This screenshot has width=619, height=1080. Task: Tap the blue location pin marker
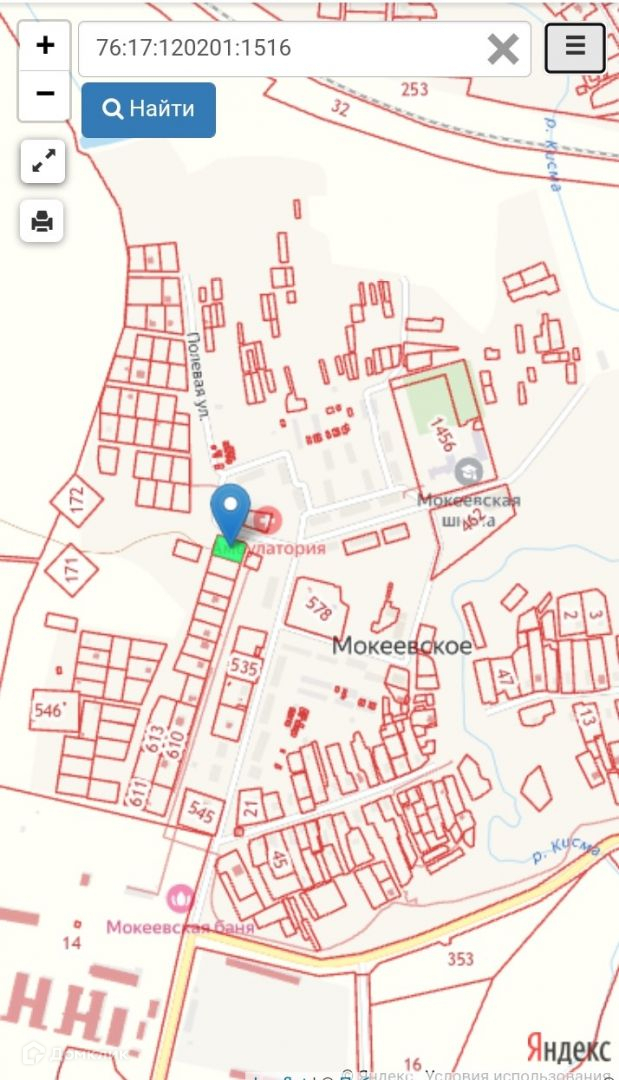232,510
